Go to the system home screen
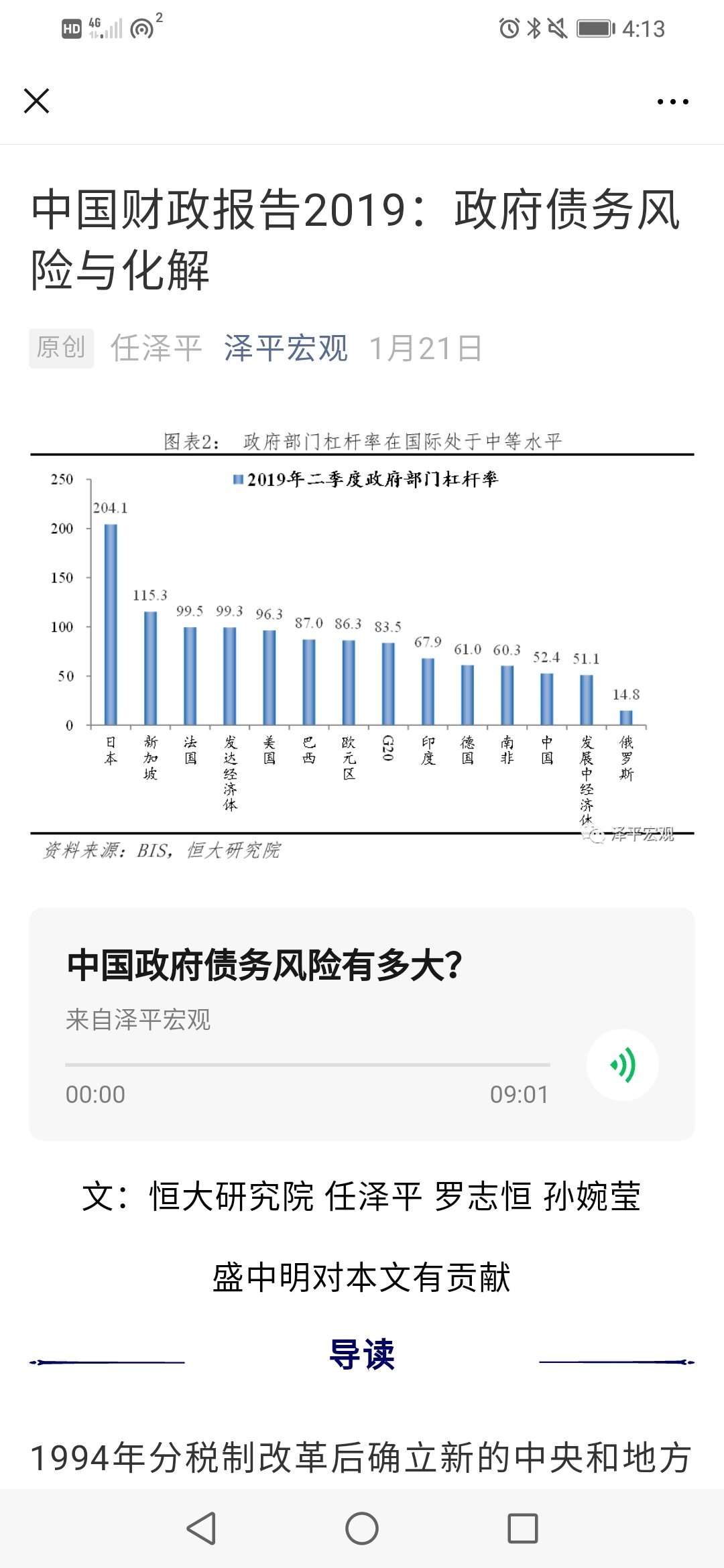 (362, 1528)
